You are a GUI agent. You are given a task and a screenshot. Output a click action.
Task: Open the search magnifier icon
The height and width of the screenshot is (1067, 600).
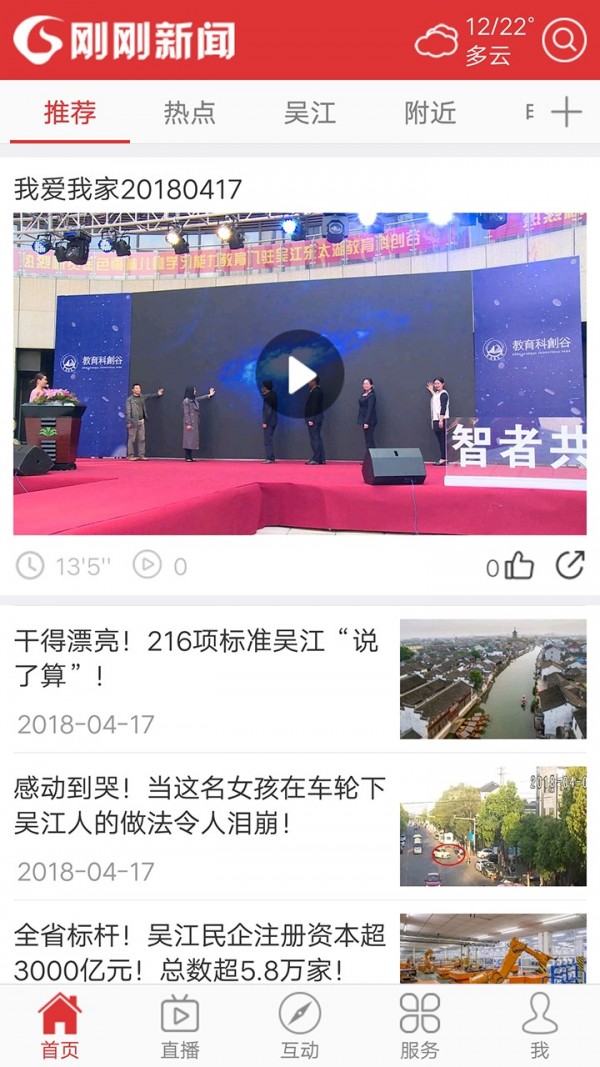point(564,41)
